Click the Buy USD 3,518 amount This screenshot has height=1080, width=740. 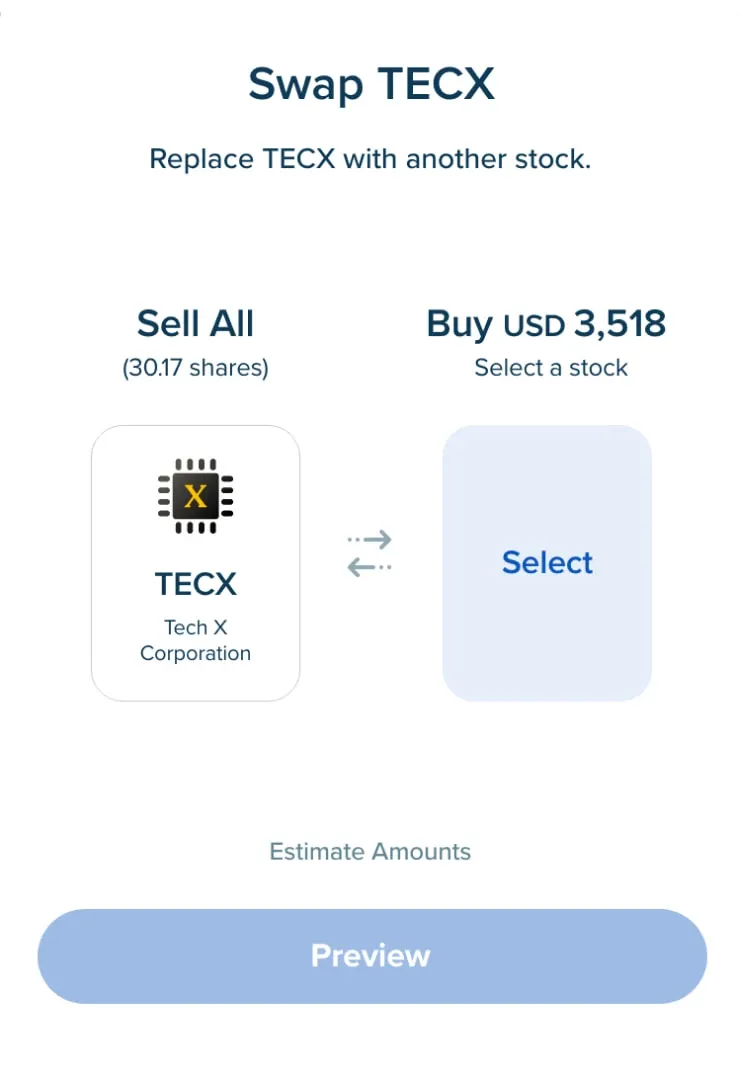pos(547,323)
